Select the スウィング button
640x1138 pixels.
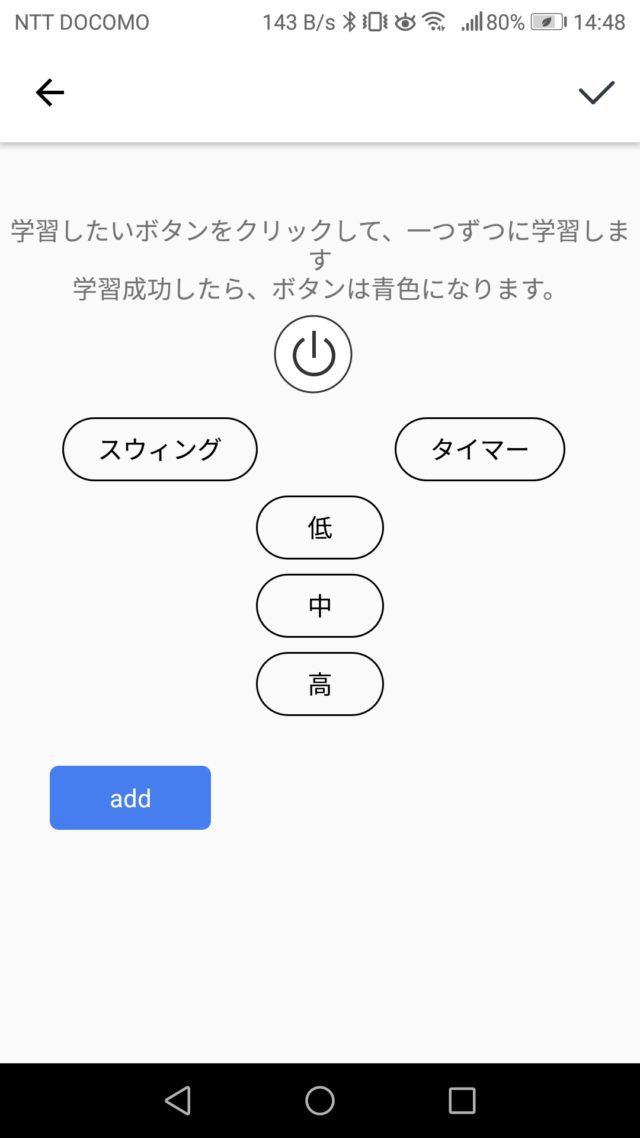(x=160, y=449)
